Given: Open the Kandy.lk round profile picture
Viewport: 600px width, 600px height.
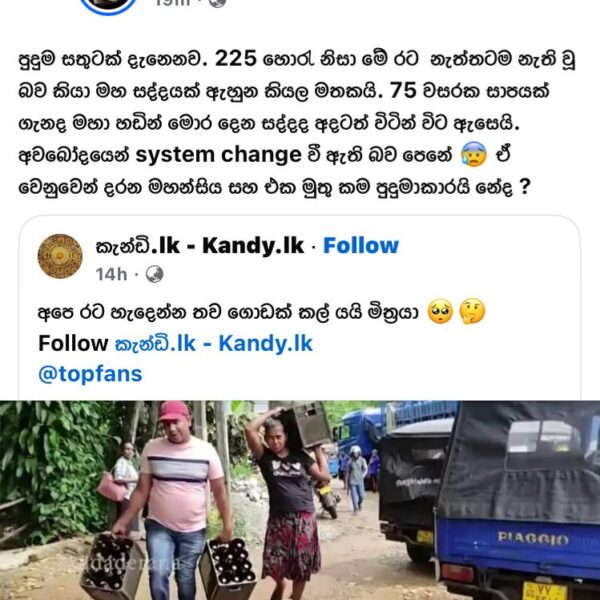Looking at the screenshot, I should [60, 257].
